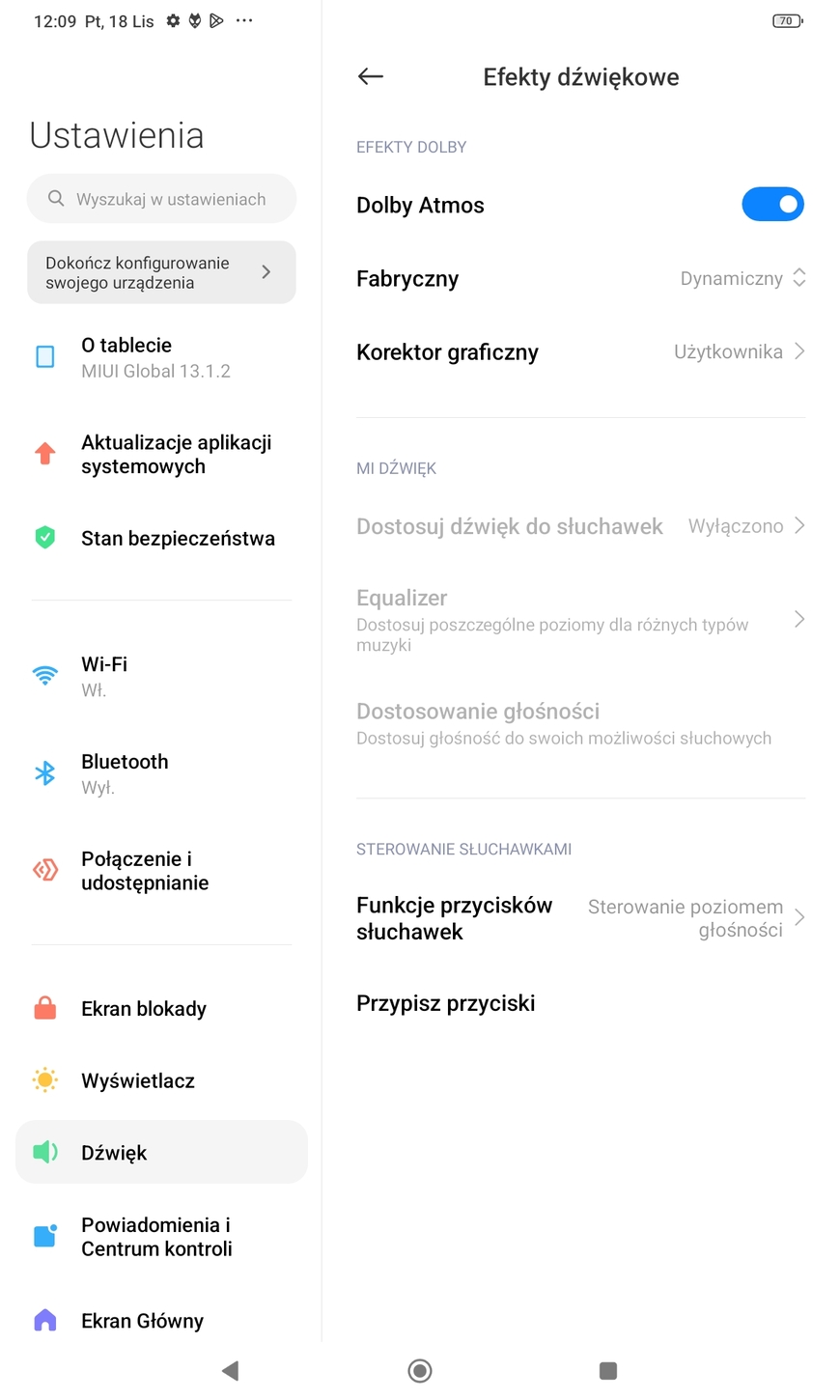Screen dimensions: 840x1400
Task: Open Wyświetlacz settings
Action: pos(161,1080)
